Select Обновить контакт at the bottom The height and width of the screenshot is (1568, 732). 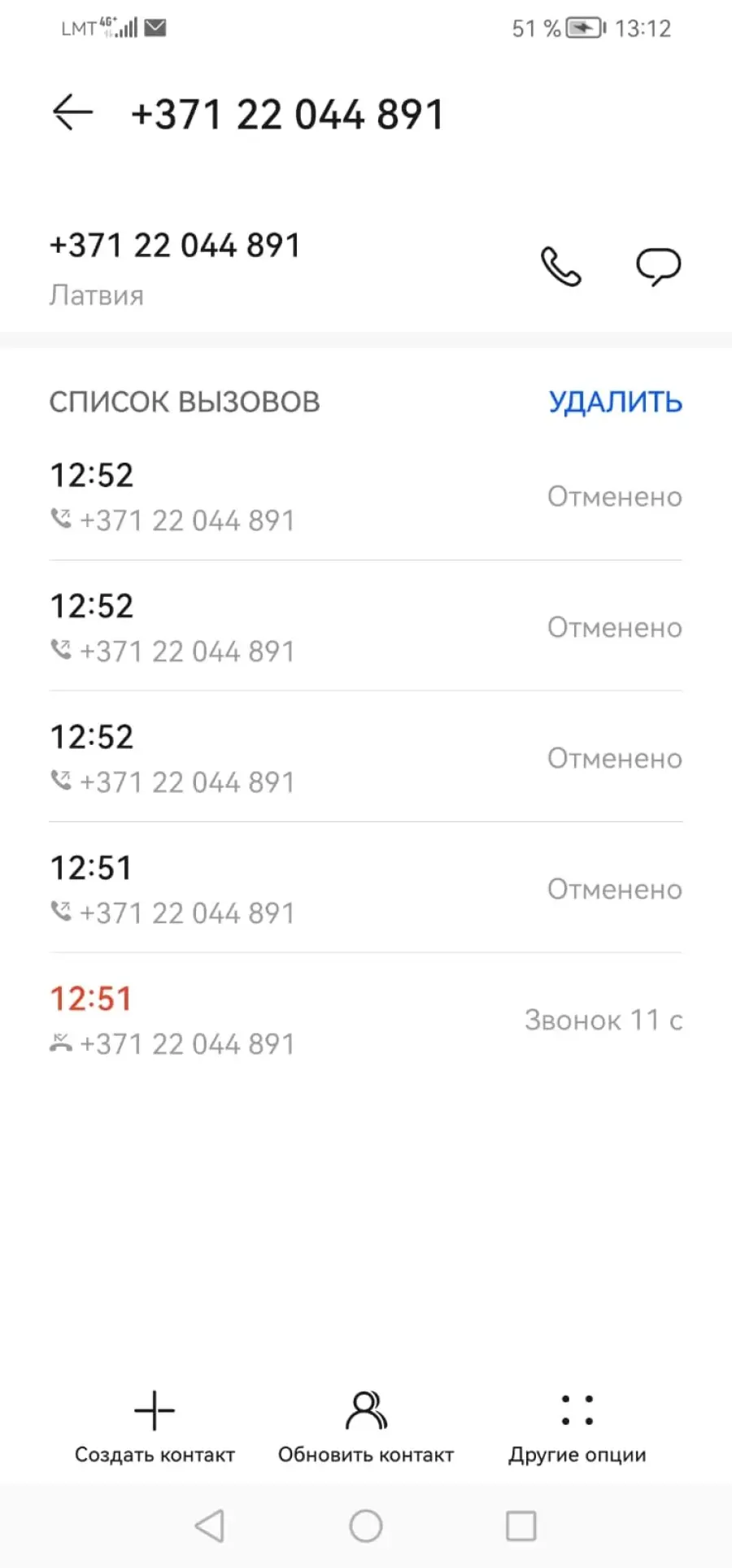366,1428
